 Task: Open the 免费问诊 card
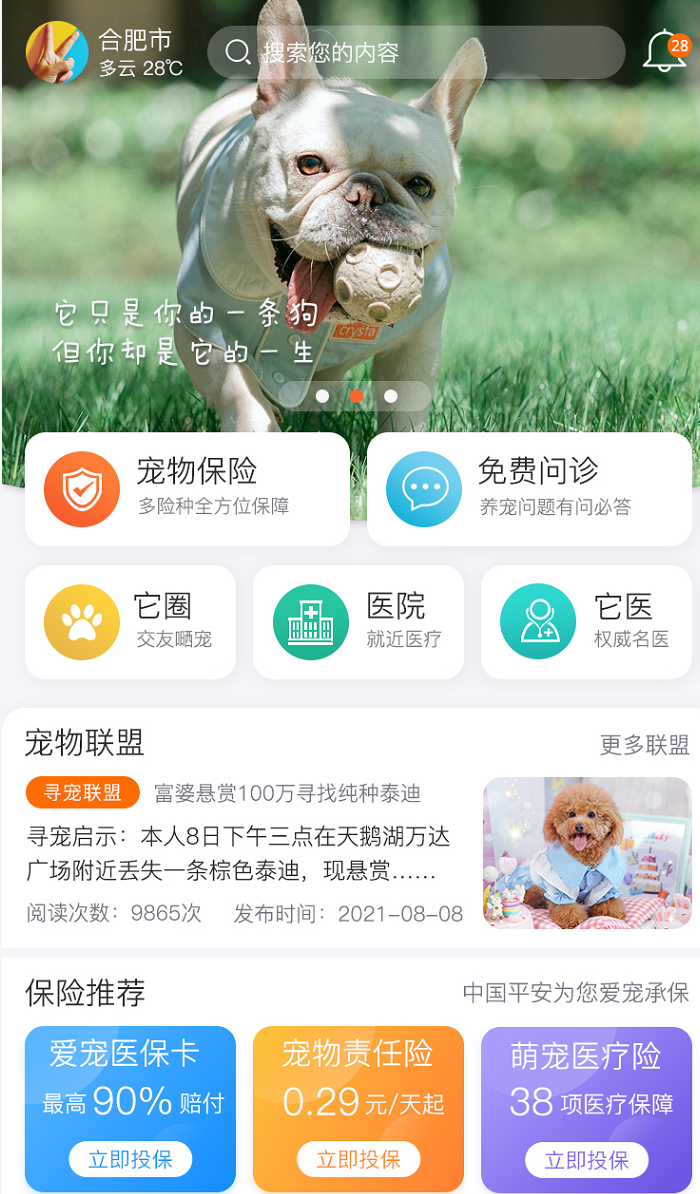pos(529,489)
